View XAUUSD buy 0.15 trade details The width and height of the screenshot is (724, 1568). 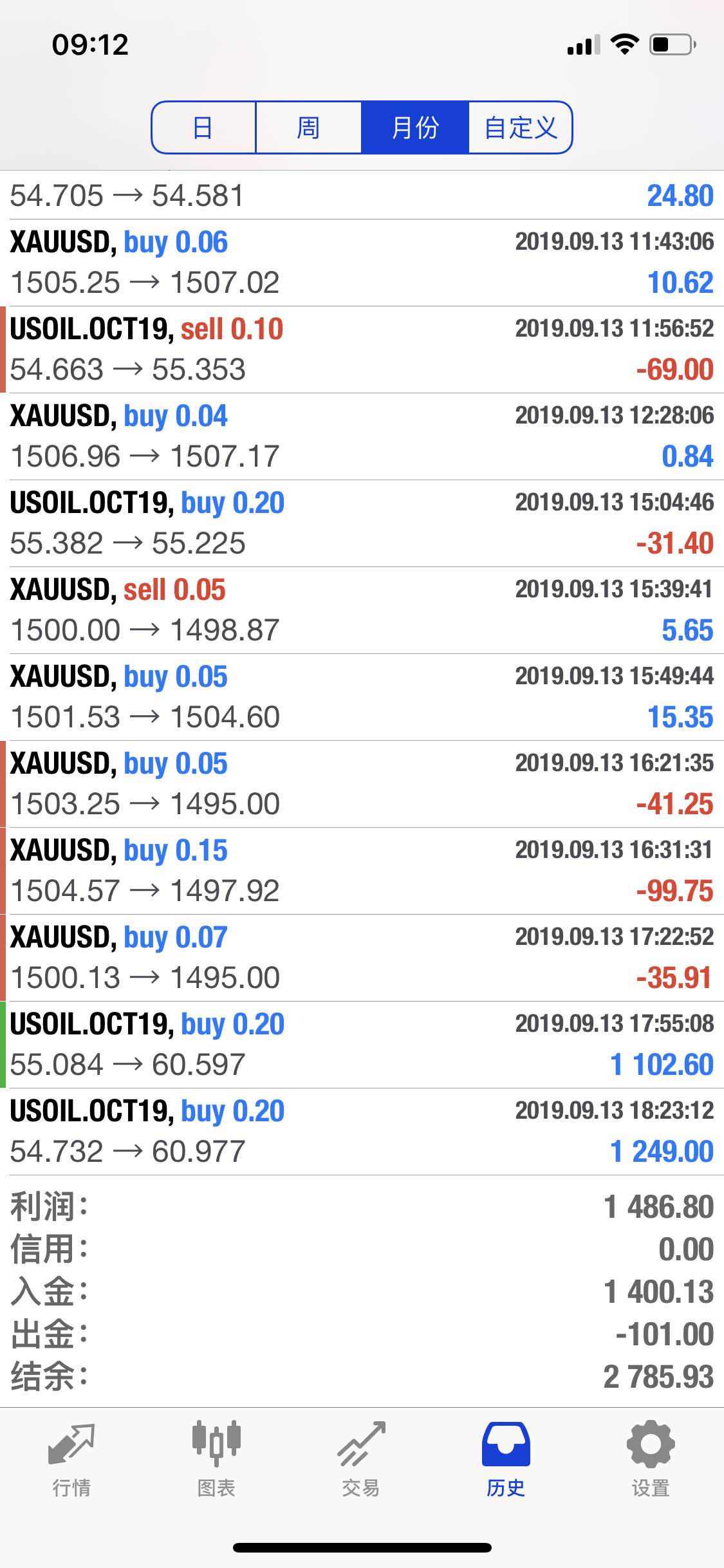[362, 871]
